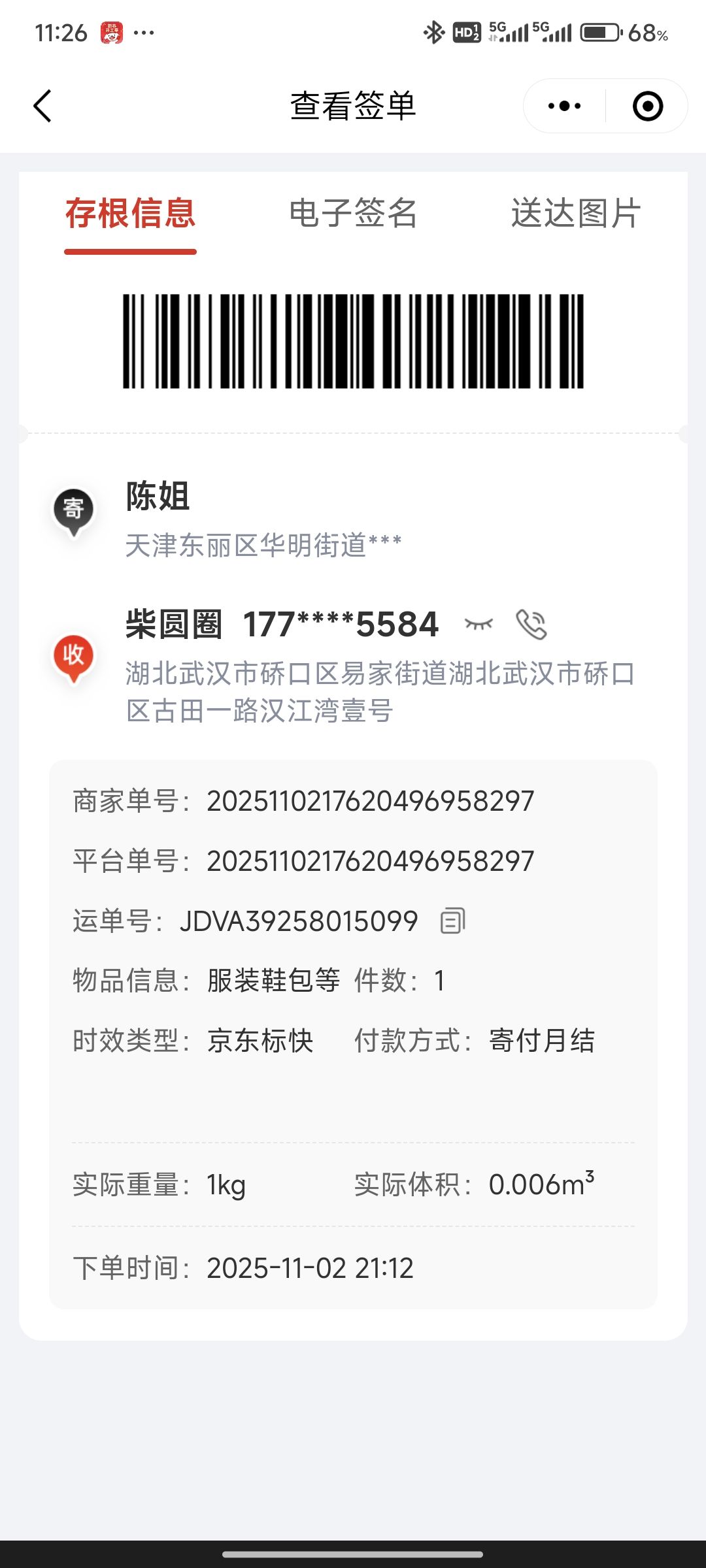Open the mini-program more options menu

(564, 106)
